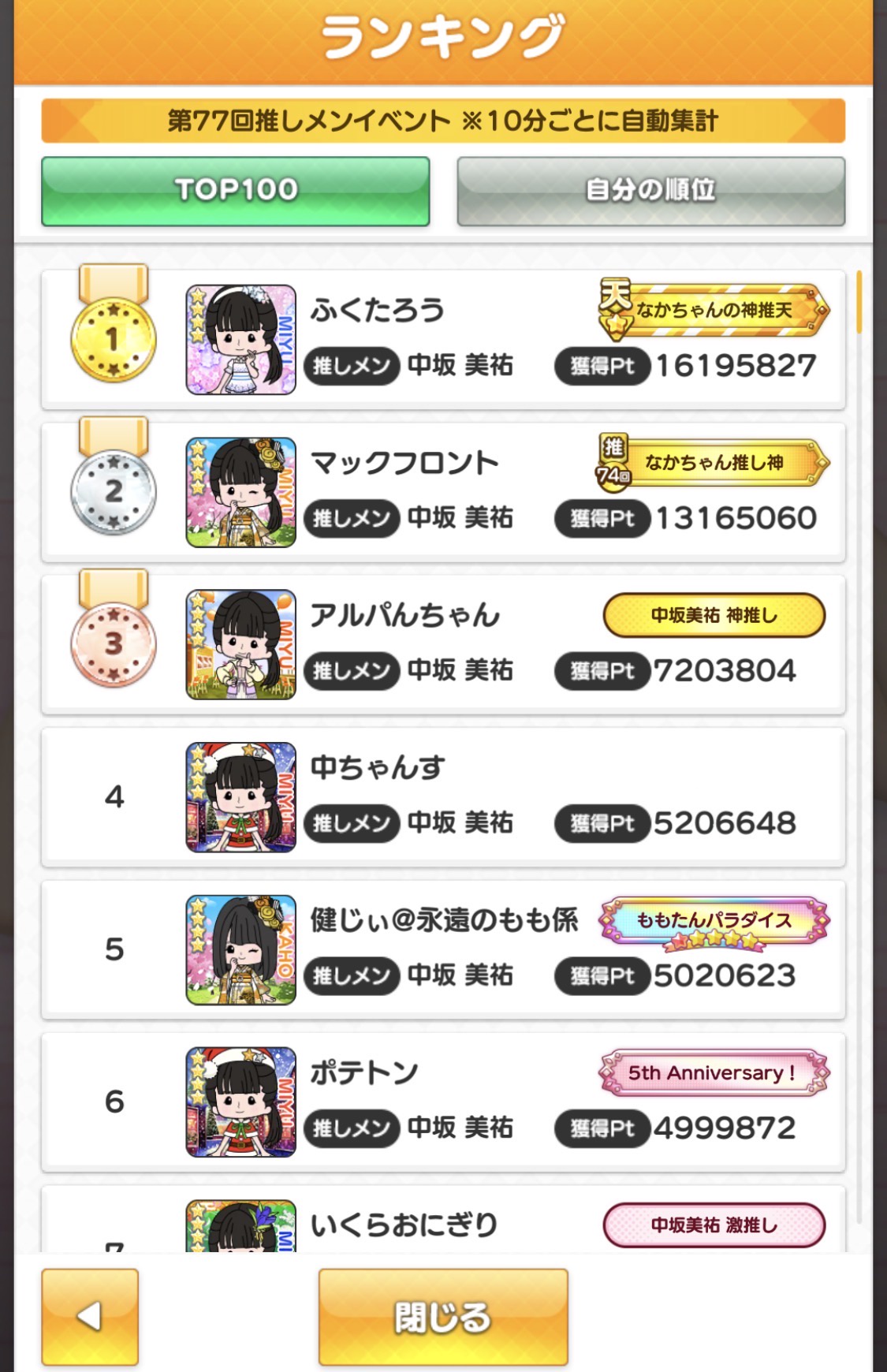View ポテトン's ranking row
This screenshot has width=887, height=1372.
point(442,1102)
